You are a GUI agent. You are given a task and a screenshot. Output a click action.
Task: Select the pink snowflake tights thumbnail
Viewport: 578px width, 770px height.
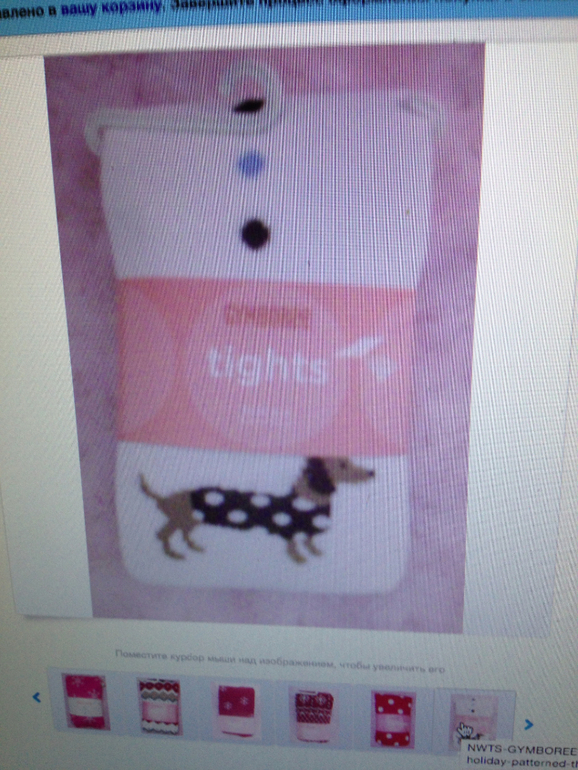85,701
